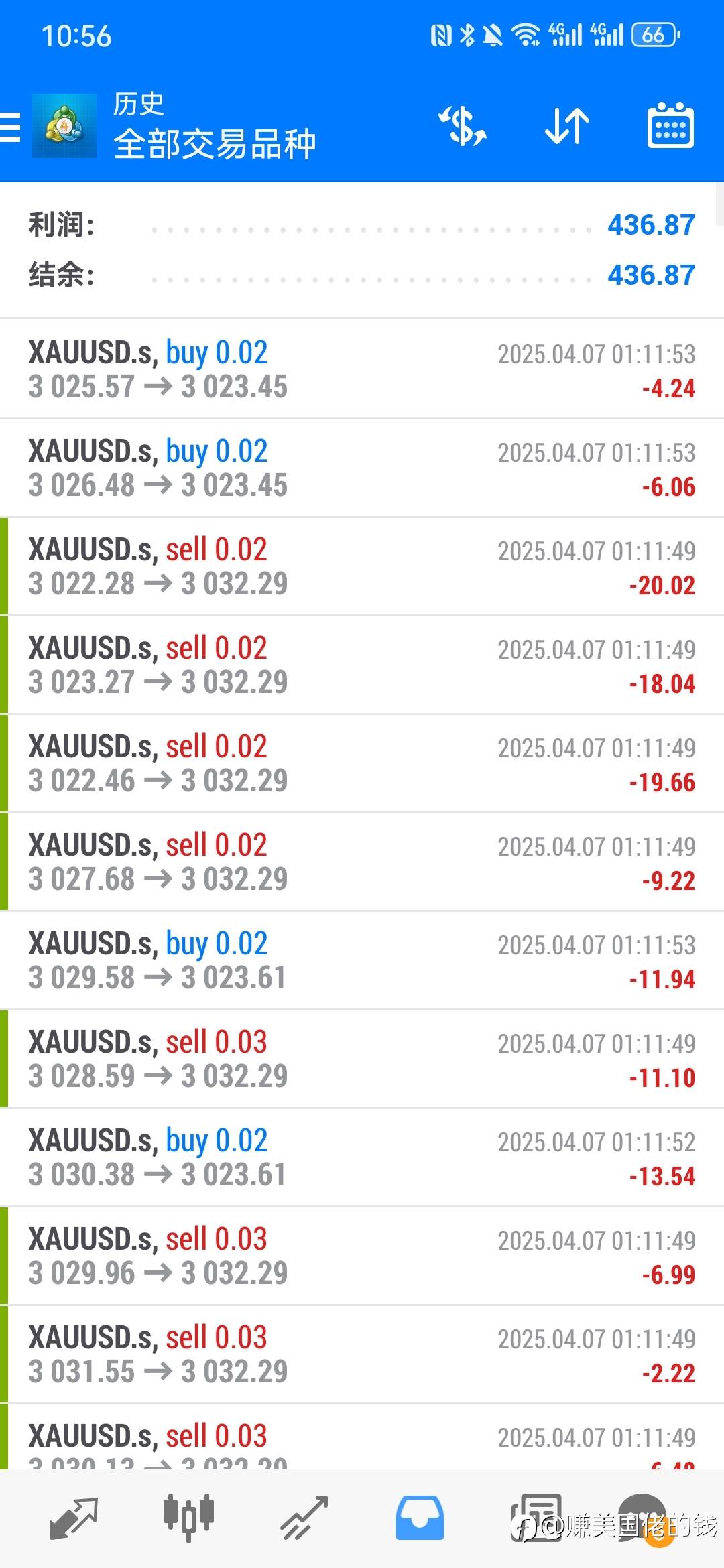Switch to the Trade tab
Screen dimensions: 724x1568
304,1518
